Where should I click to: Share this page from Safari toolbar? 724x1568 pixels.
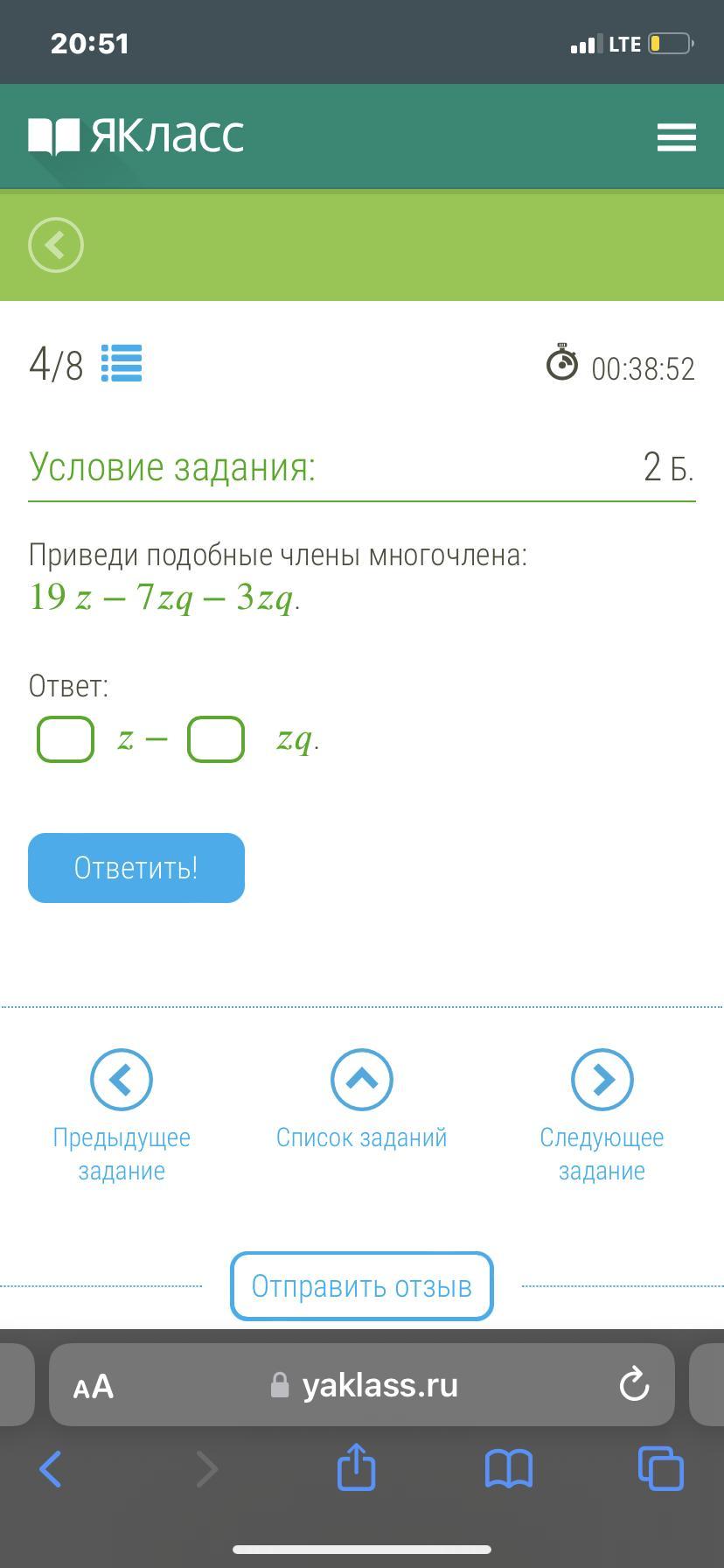356,1466
